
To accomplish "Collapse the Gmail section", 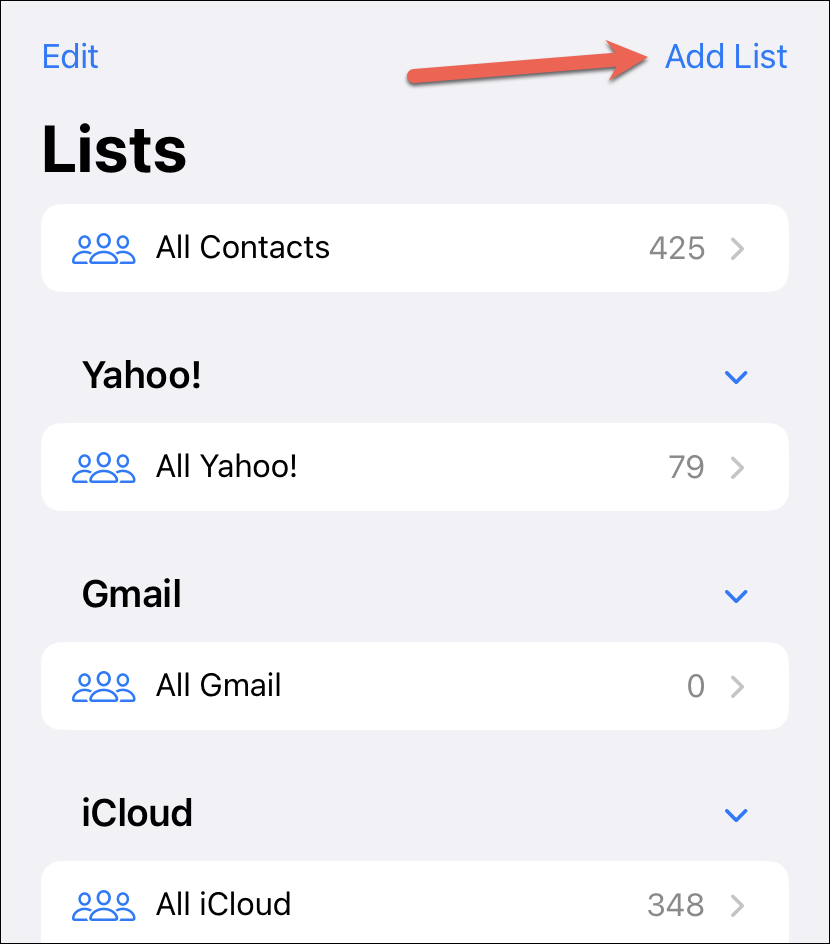I will coord(736,596).
